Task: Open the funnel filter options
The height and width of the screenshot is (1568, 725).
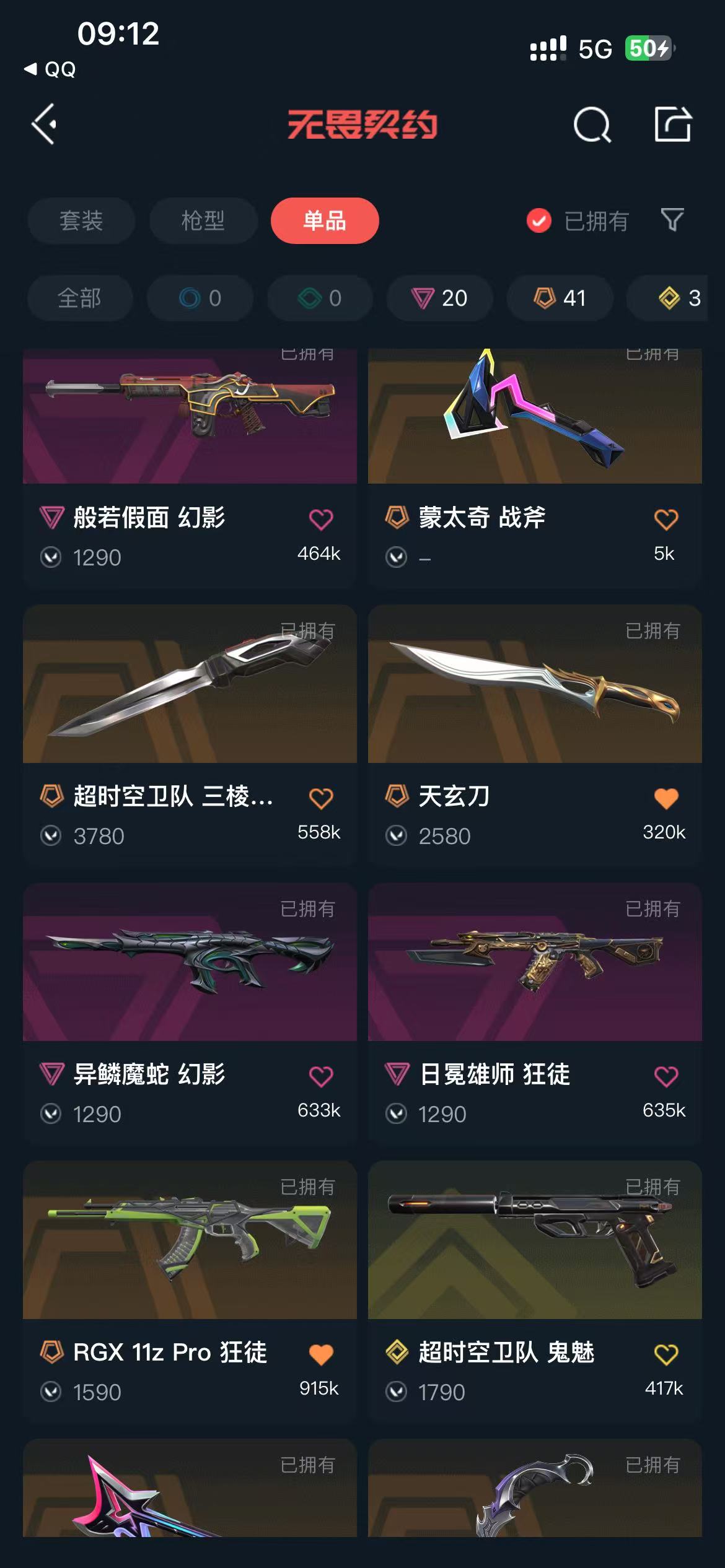Action: tap(672, 220)
